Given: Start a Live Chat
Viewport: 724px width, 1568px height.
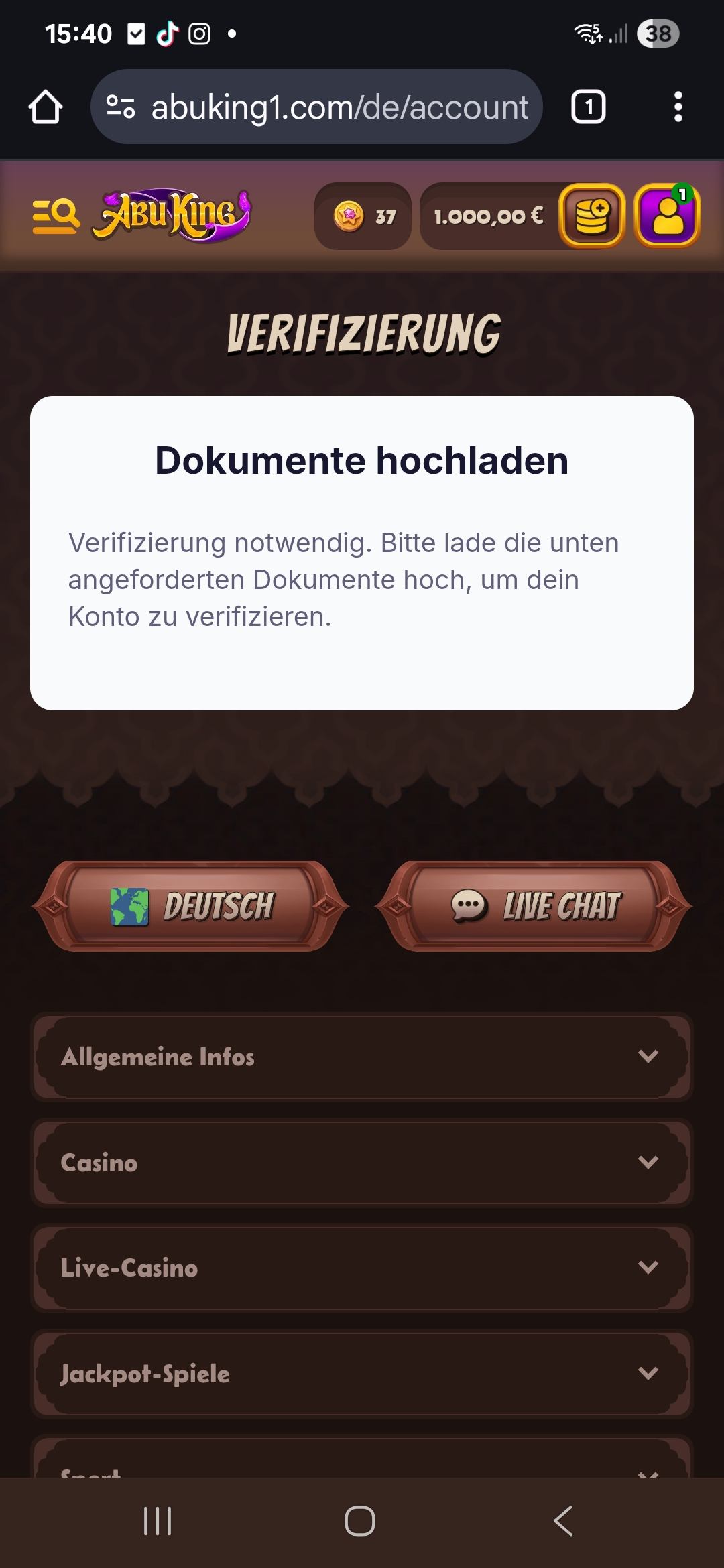Looking at the screenshot, I should point(534,906).
